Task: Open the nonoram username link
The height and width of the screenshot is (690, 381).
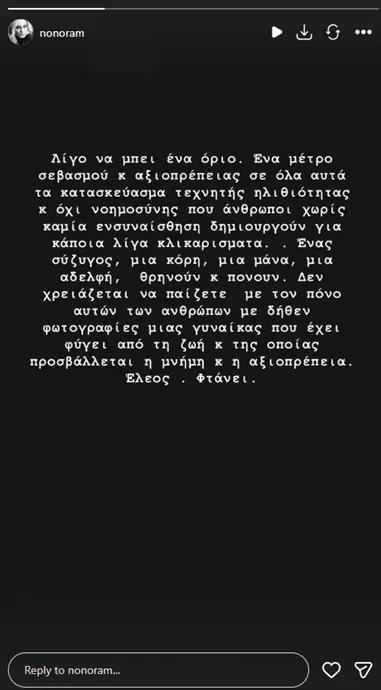Action: coord(62,33)
